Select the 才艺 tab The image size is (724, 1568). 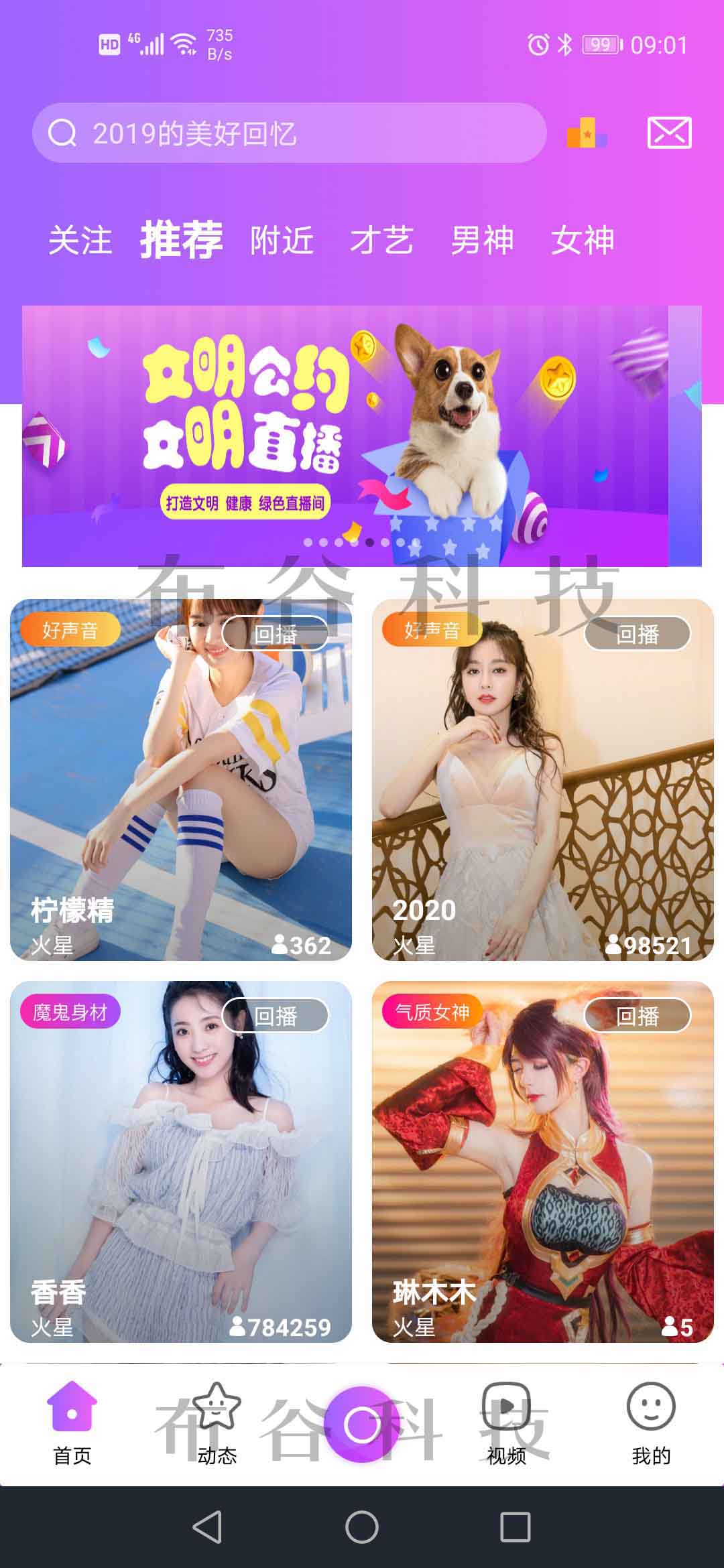pyautogui.click(x=381, y=240)
